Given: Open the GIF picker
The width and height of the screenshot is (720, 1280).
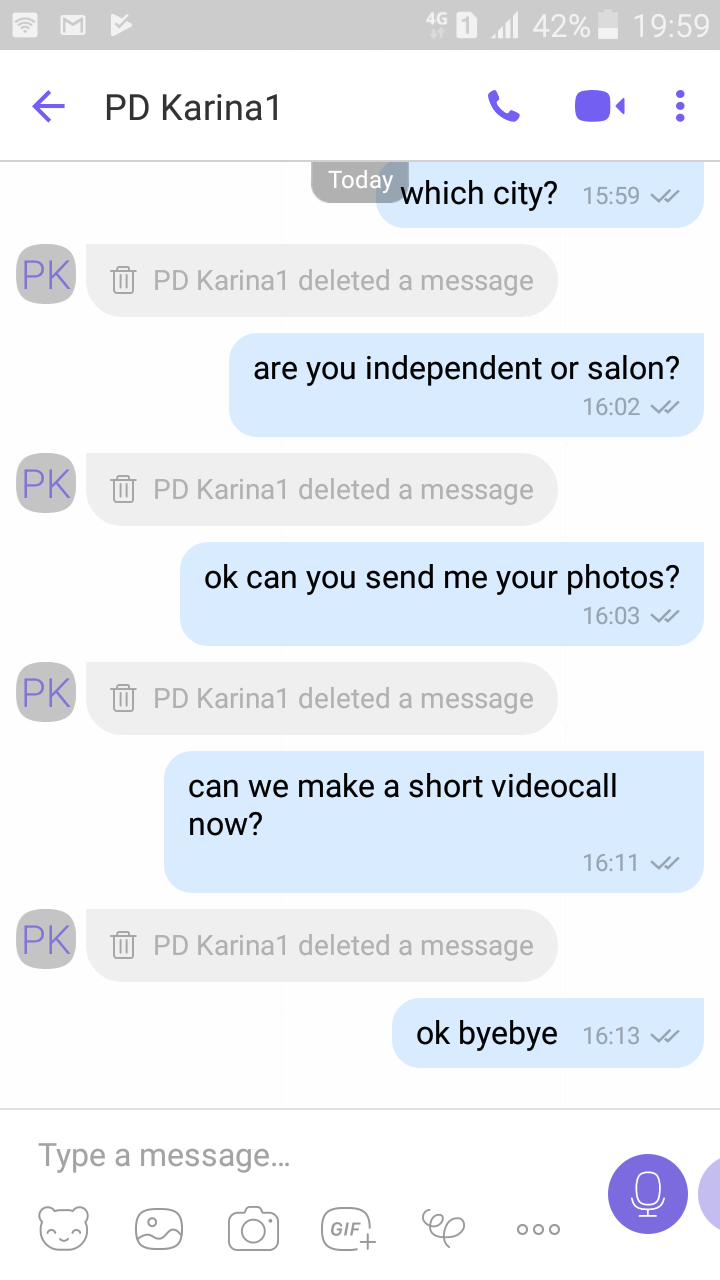Looking at the screenshot, I should (x=347, y=1227).
